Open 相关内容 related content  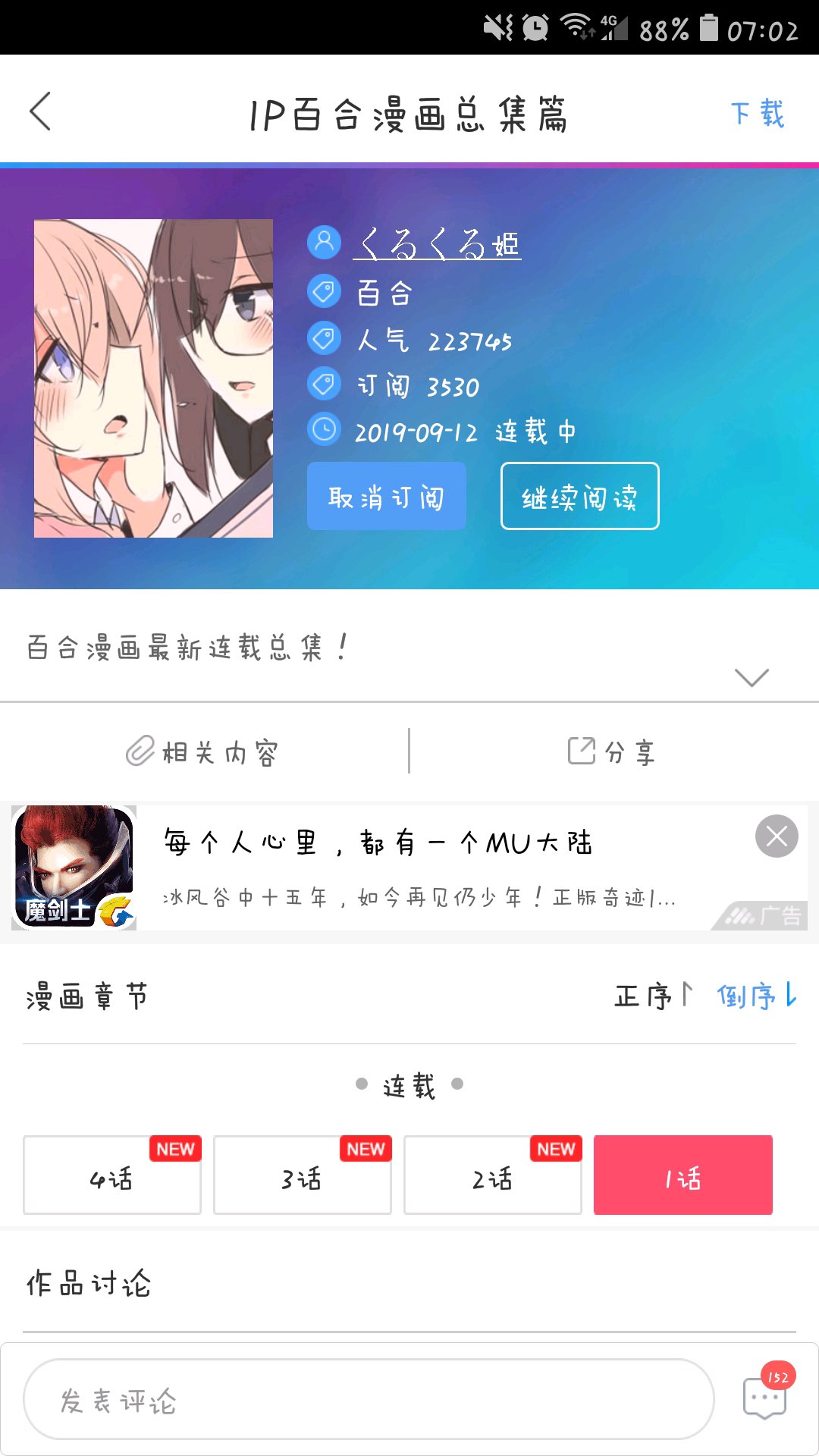202,752
